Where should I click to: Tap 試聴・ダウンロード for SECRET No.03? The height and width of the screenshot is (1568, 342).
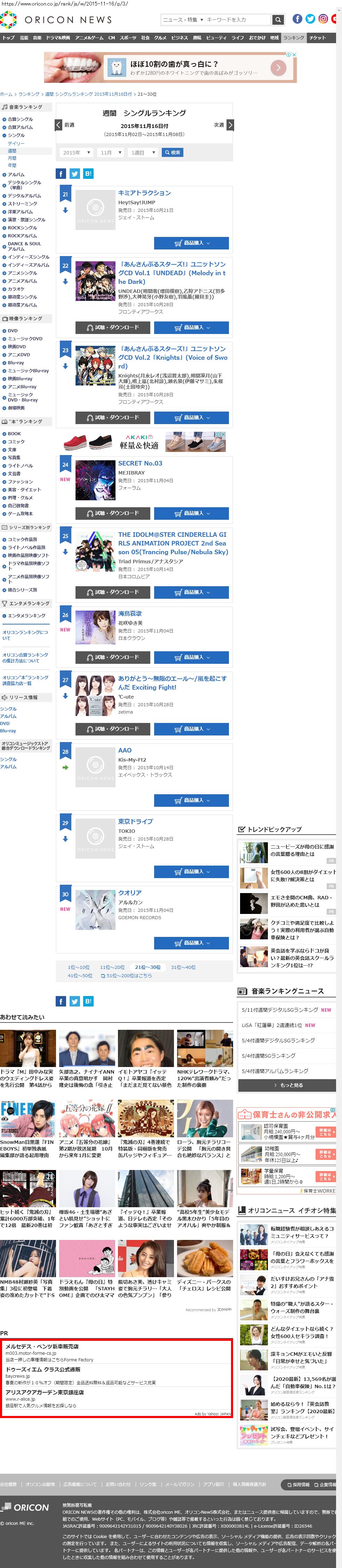(x=113, y=513)
